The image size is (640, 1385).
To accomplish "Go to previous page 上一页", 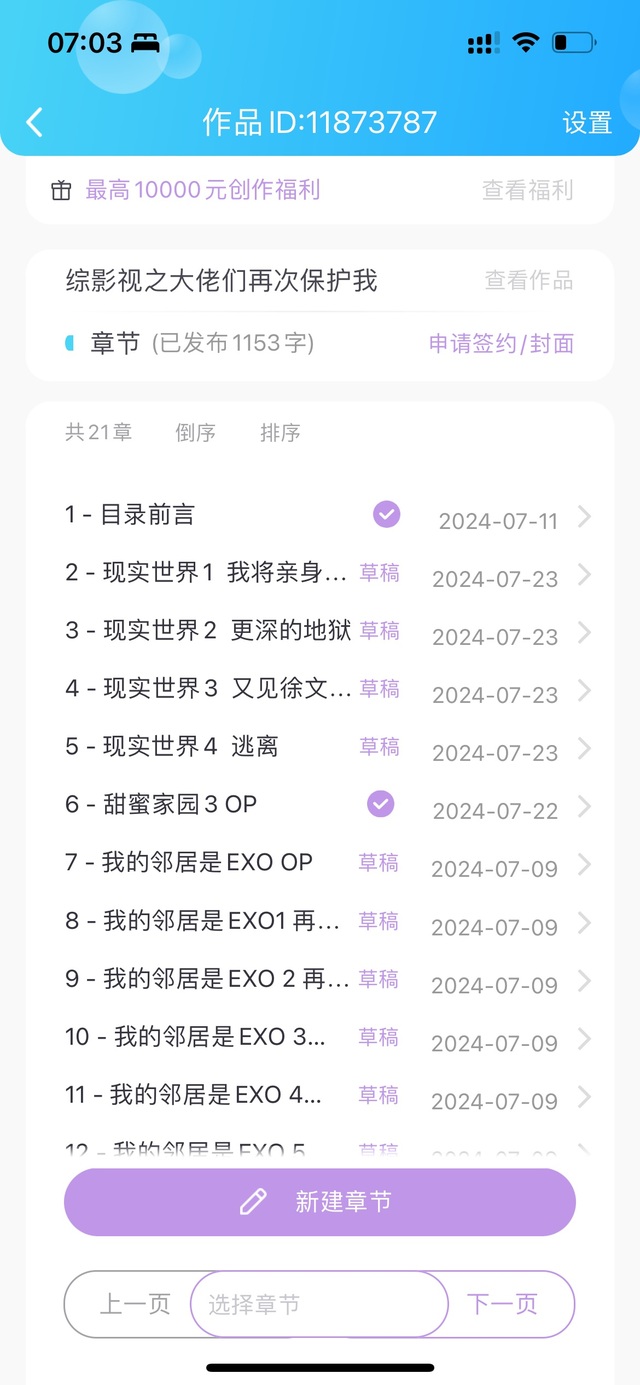I will (135, 1304).
